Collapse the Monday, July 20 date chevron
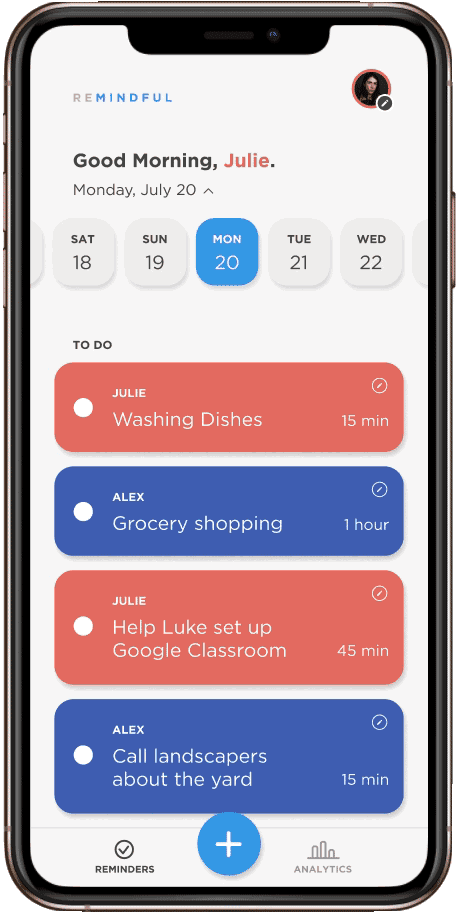 [x=209, y=191]
